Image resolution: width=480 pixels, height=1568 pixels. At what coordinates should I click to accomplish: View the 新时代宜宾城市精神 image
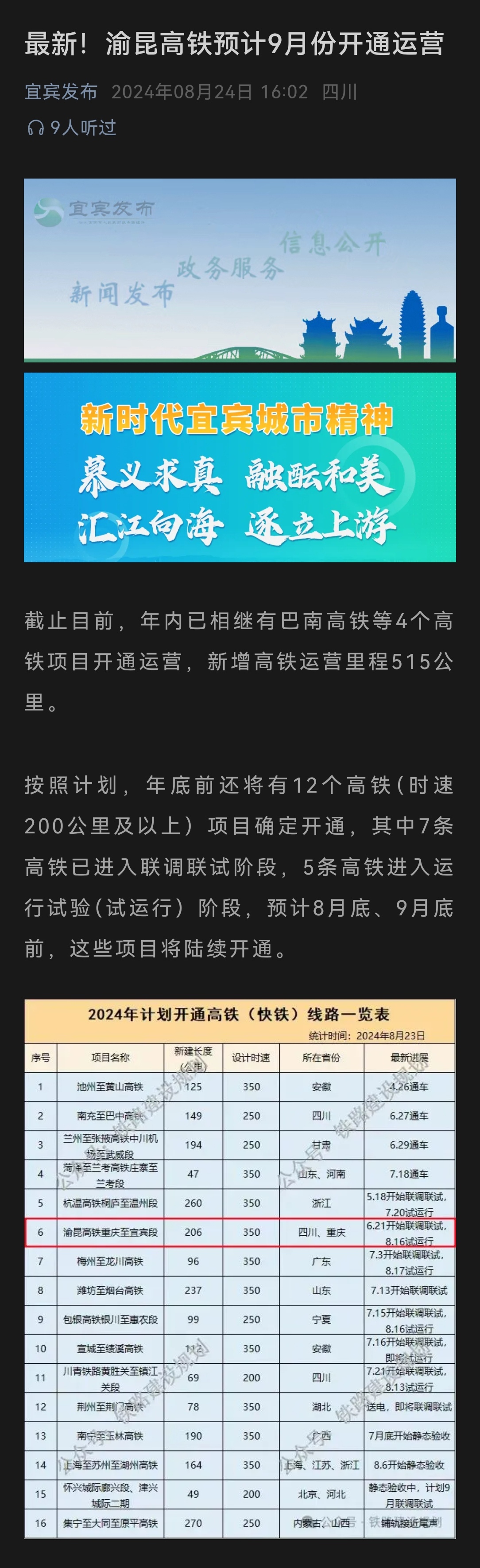point(240,467)
